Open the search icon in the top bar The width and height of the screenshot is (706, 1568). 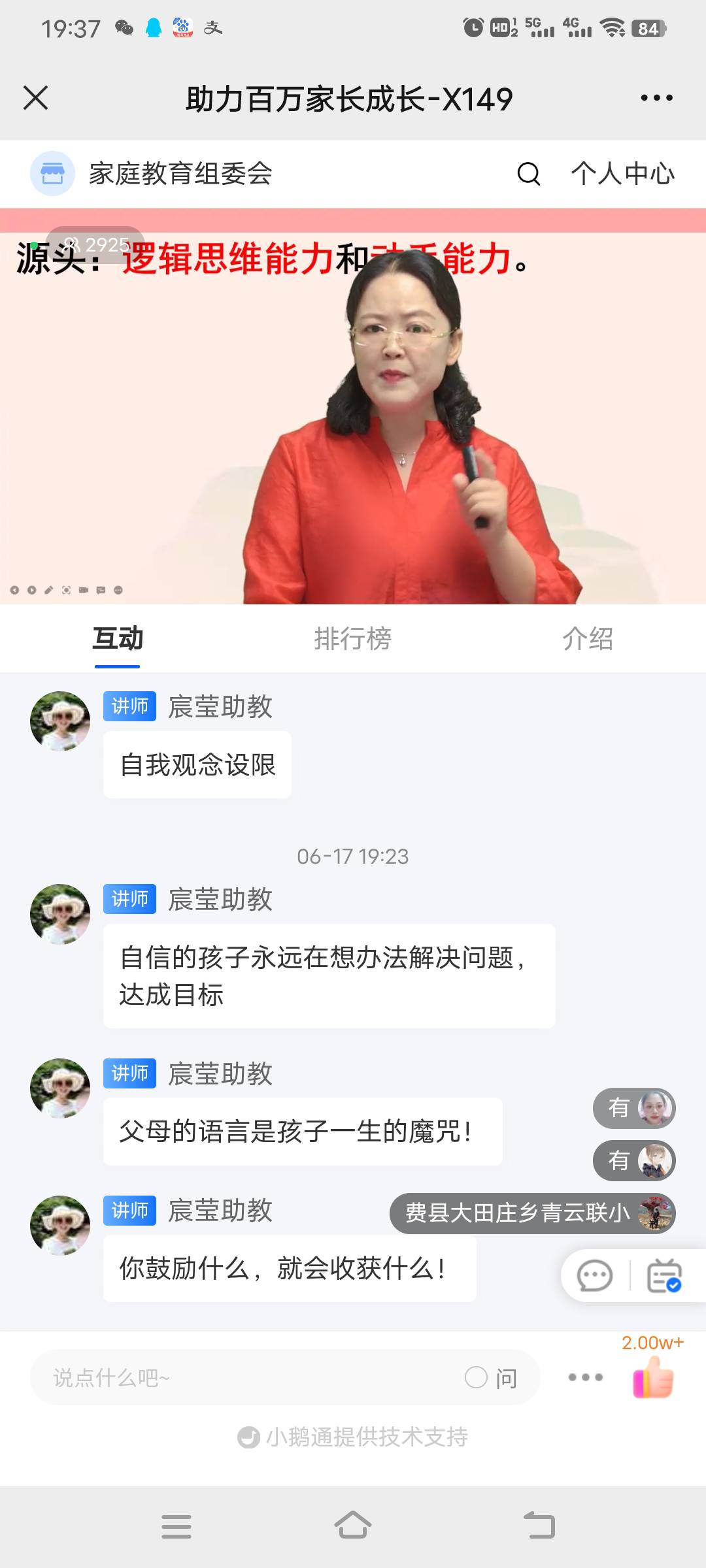click(528, 174)
